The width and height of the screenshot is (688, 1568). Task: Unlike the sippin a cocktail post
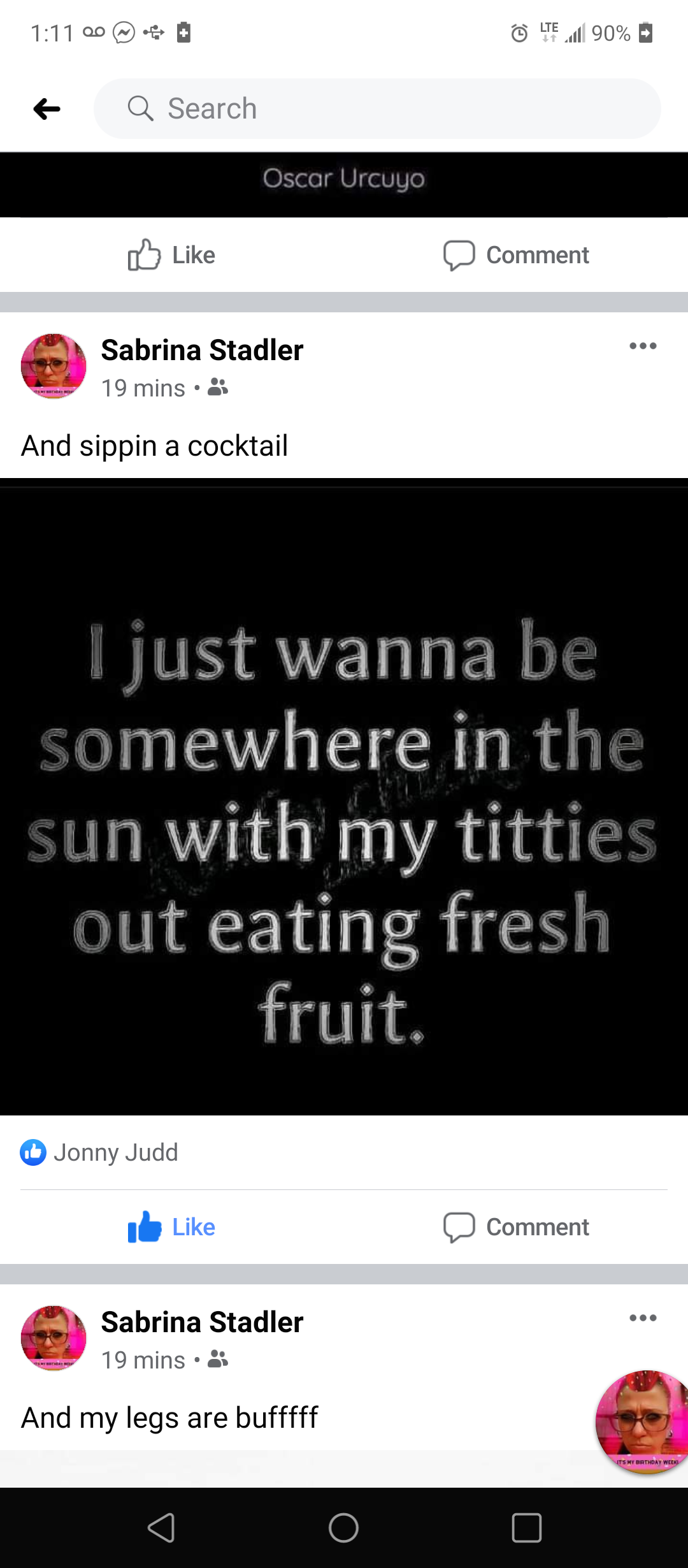pos(171,1227)
